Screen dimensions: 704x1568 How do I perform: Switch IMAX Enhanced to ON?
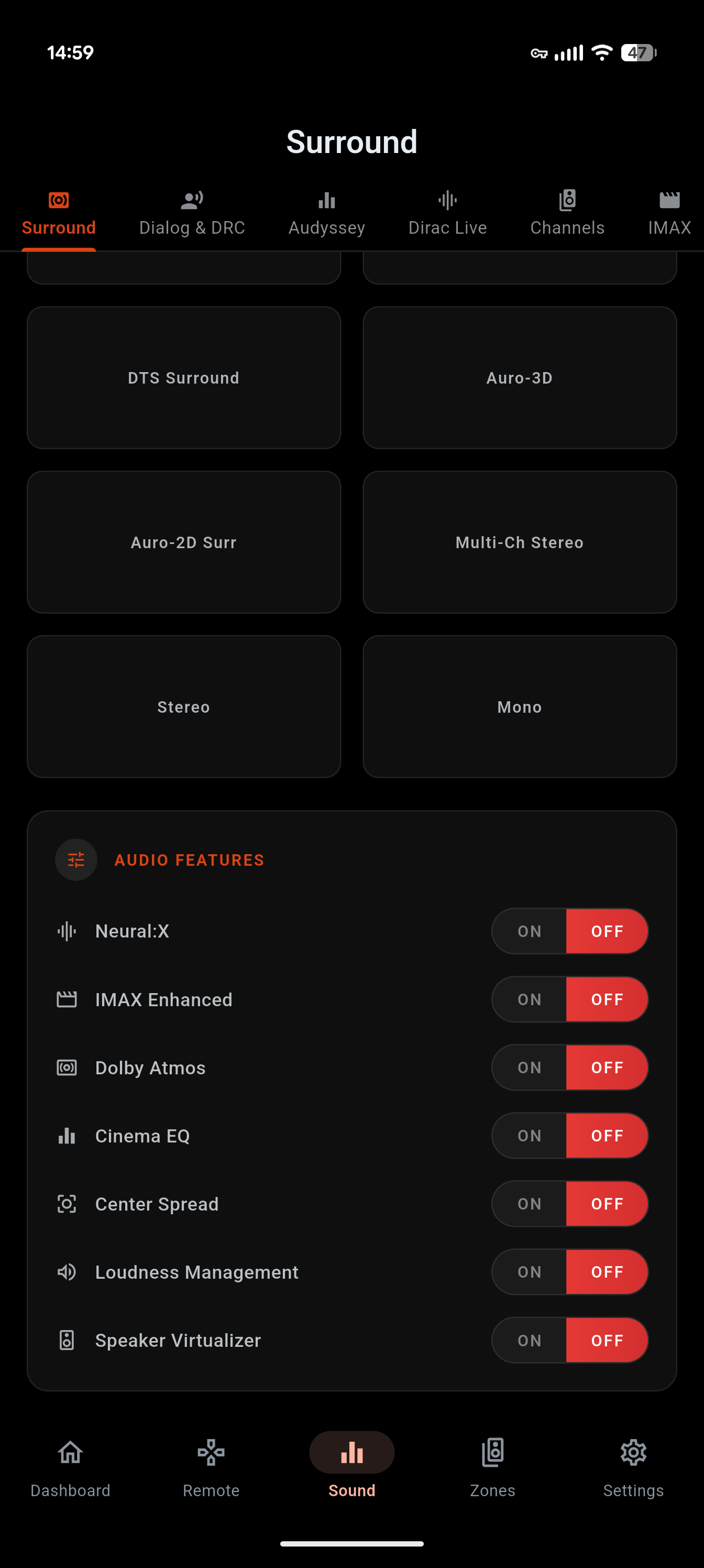(x=529, y=999)
